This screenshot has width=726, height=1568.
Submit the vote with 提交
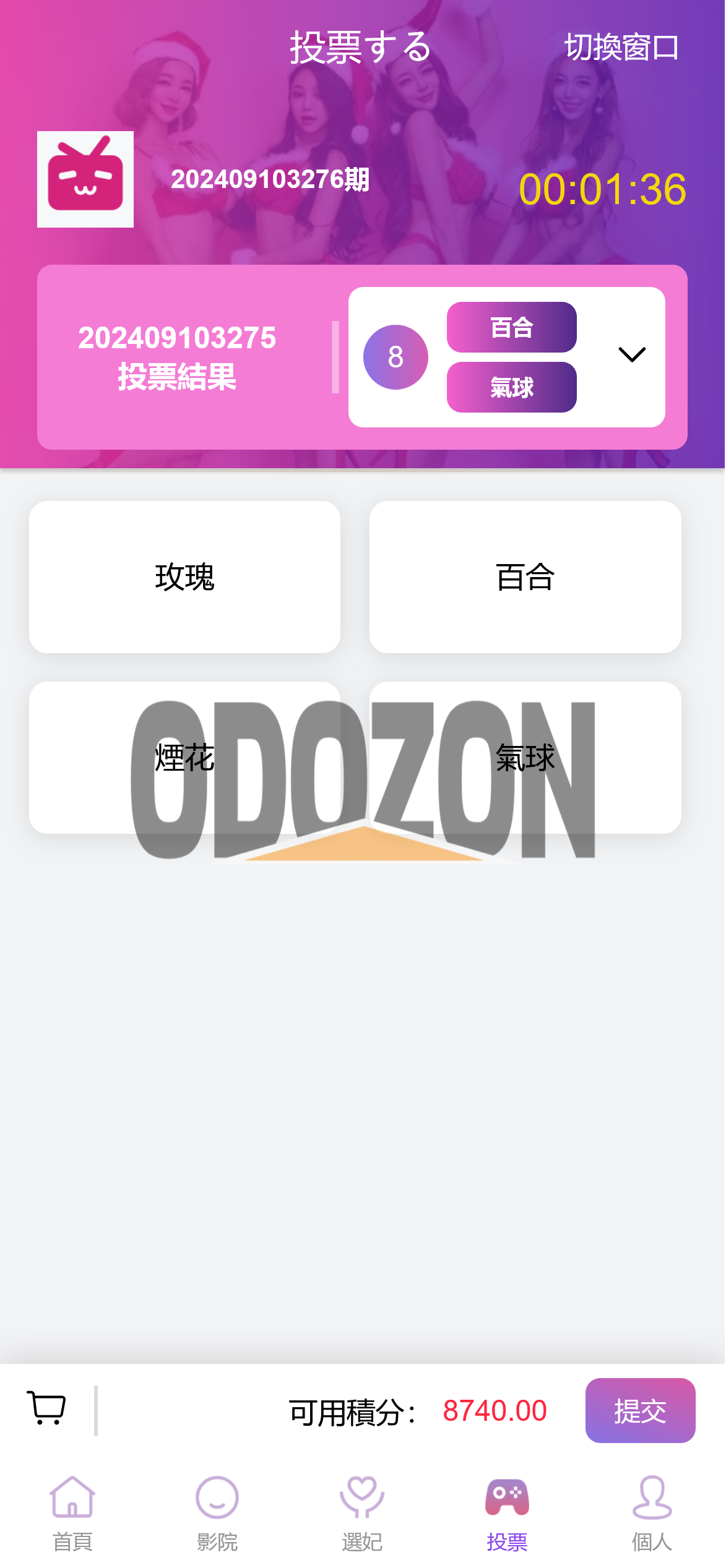(x=639, y=1410)
